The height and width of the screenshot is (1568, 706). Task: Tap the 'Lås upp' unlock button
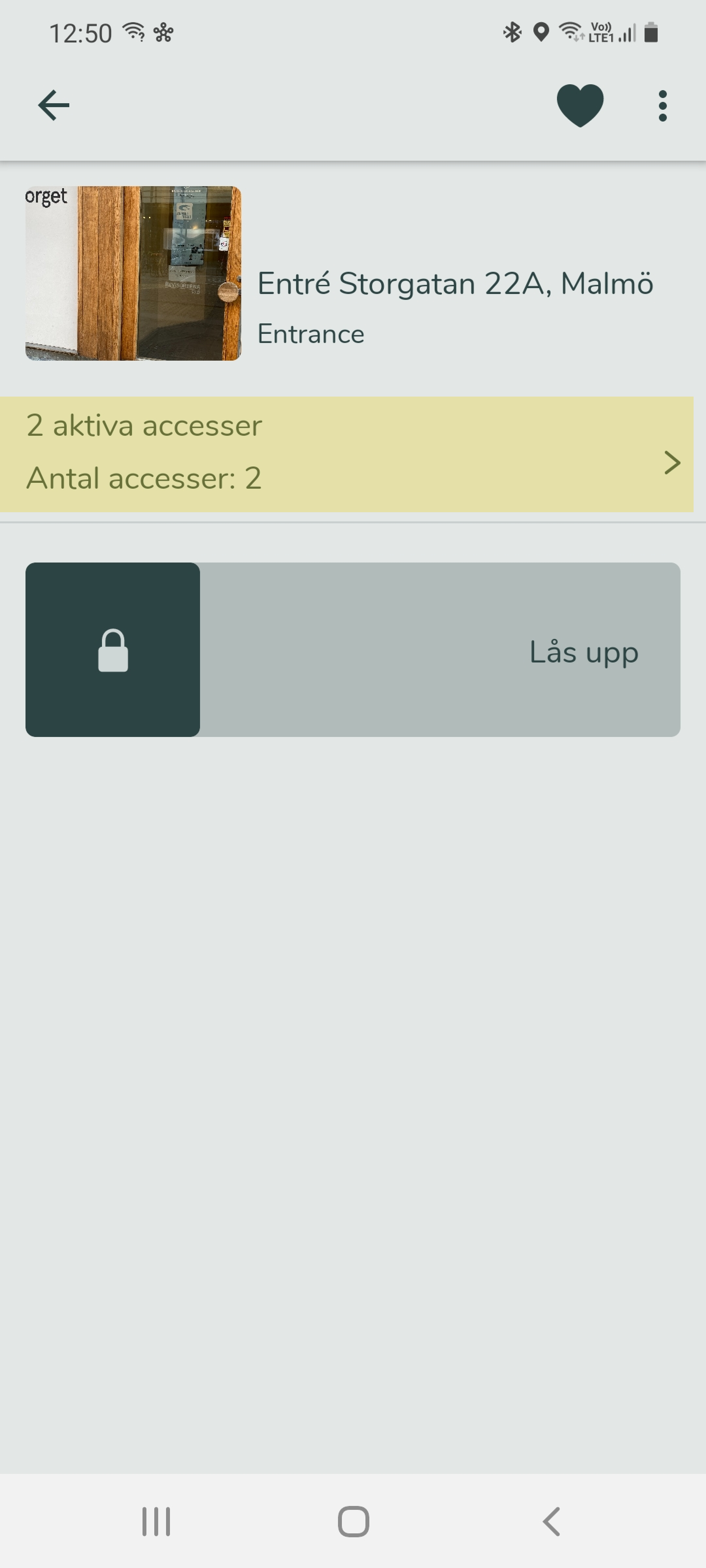(x=353, y=649)
